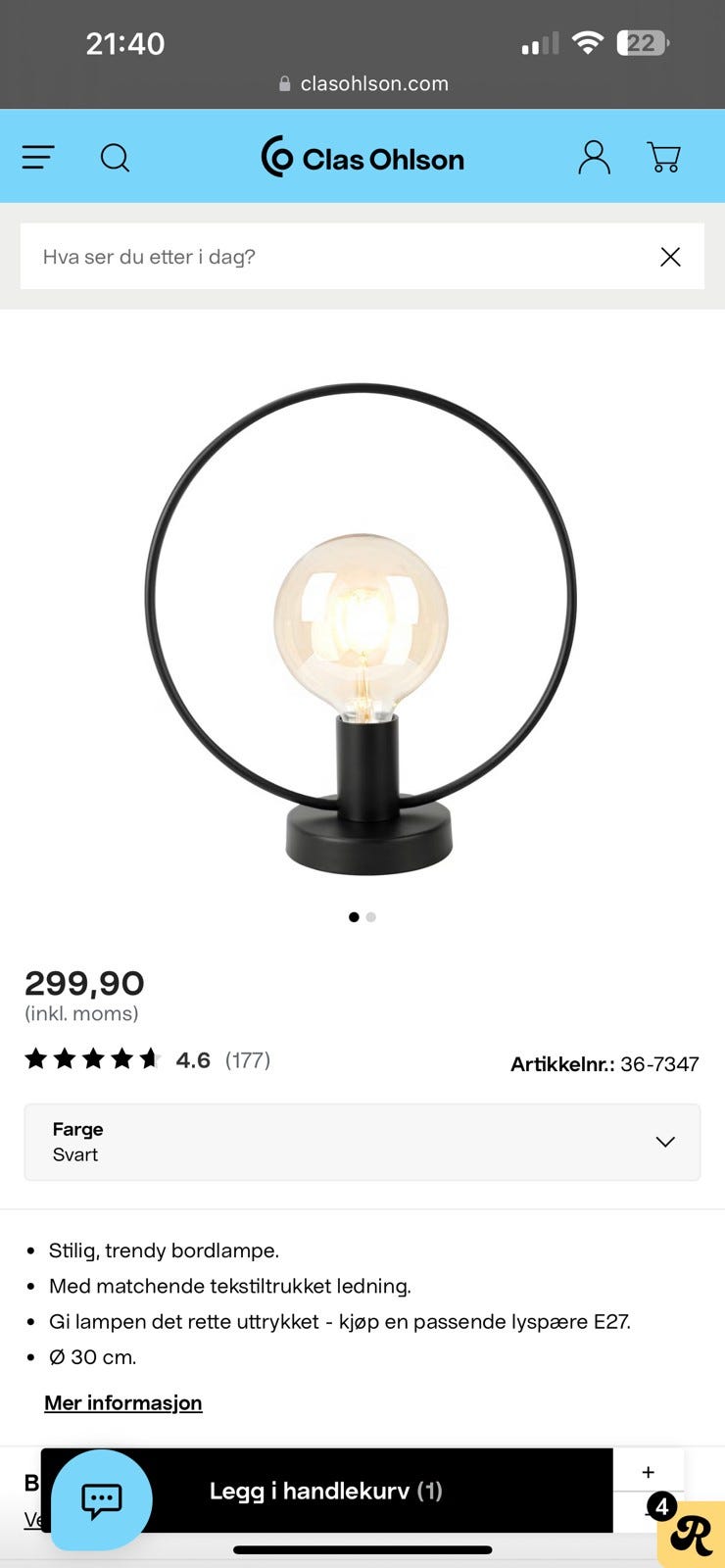The image size is (725, 1568).
Task: Increase quantity with the plus button
Action: [648, 1472]
